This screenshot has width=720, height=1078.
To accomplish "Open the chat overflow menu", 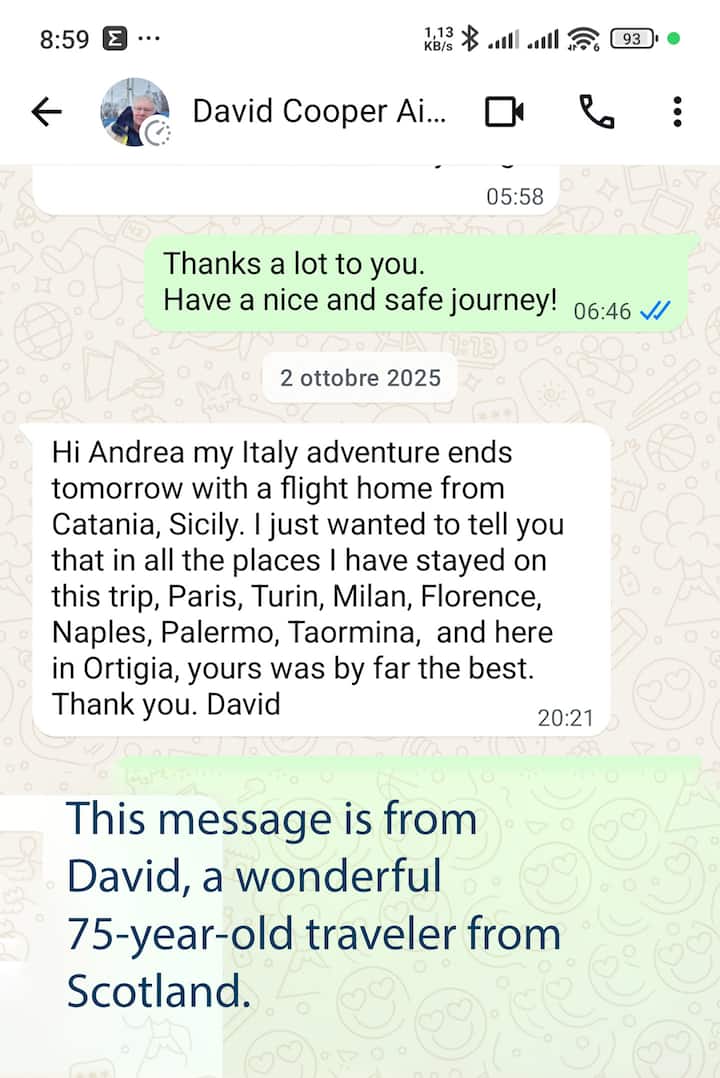I will pos(677,112).
